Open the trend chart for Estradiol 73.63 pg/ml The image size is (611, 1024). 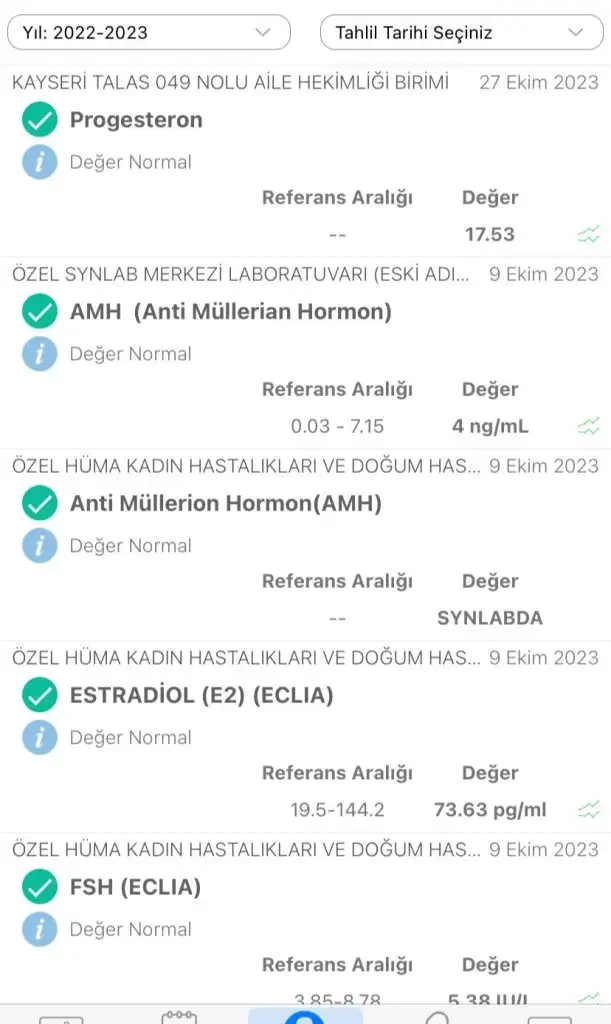[x=588, y=810]
